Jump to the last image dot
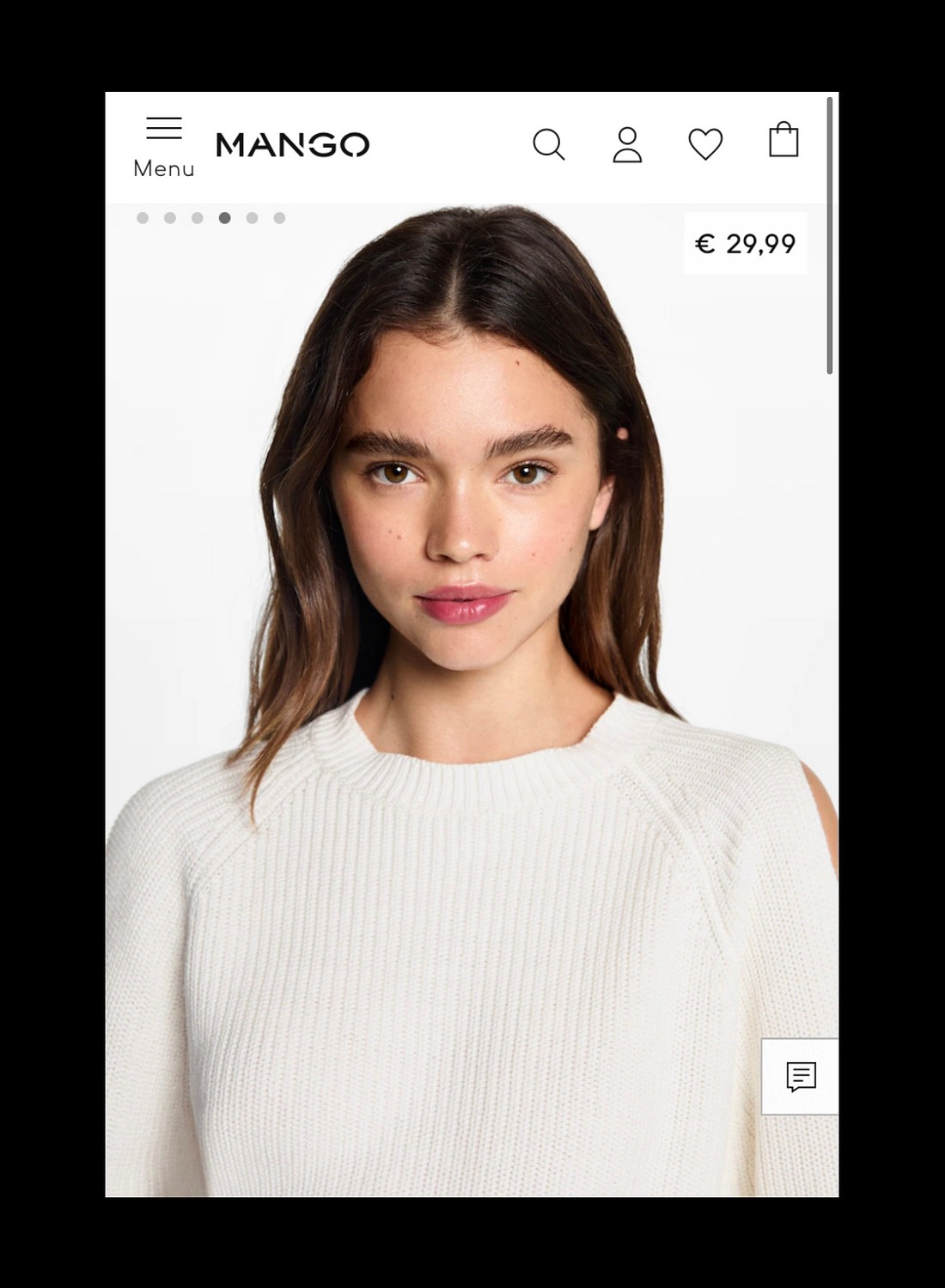This screenshot has width=945, height=1288. click(x=279, y=218)
